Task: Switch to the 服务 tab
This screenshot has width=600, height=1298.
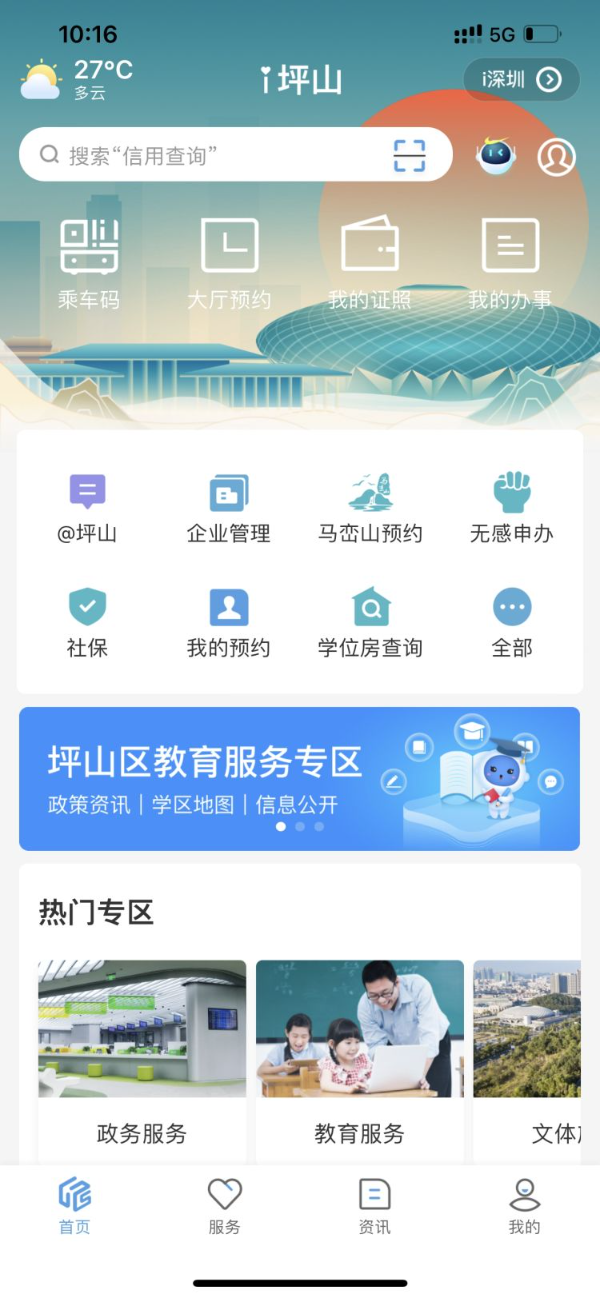Action: pyautogui.click(x=224, y=1205)
